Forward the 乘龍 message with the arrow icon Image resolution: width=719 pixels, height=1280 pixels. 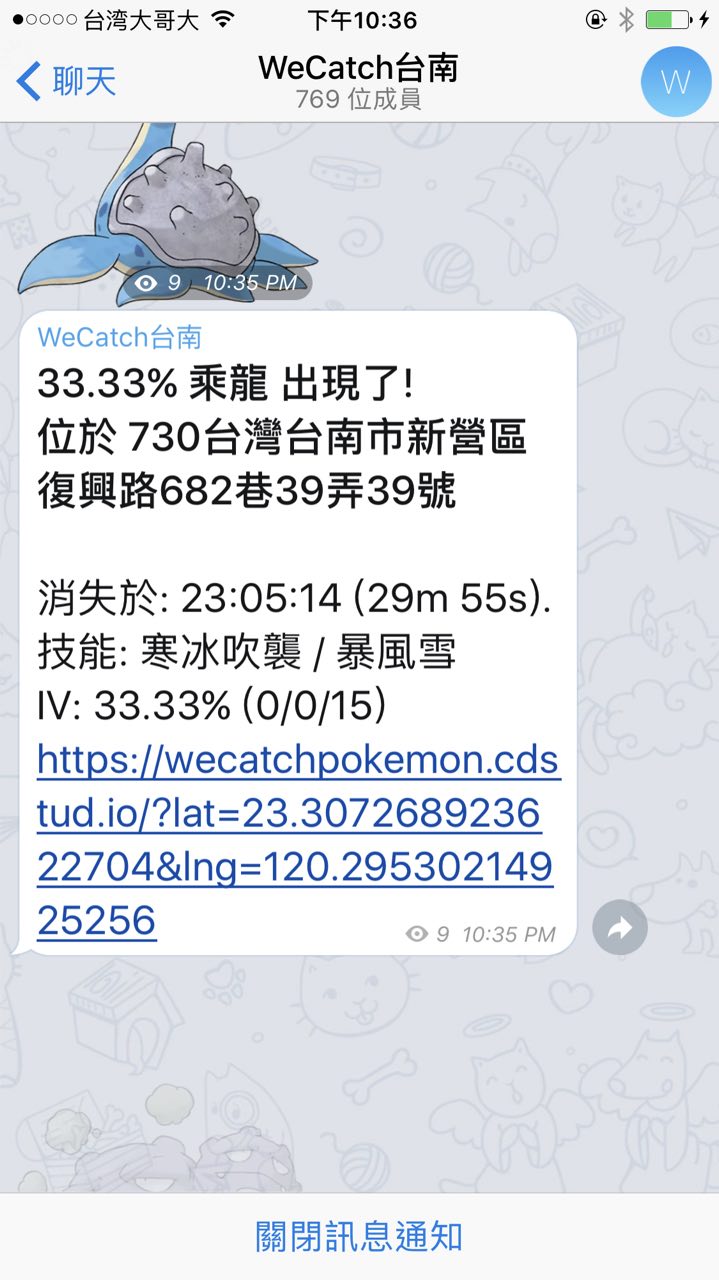click(x=620, y=928)
